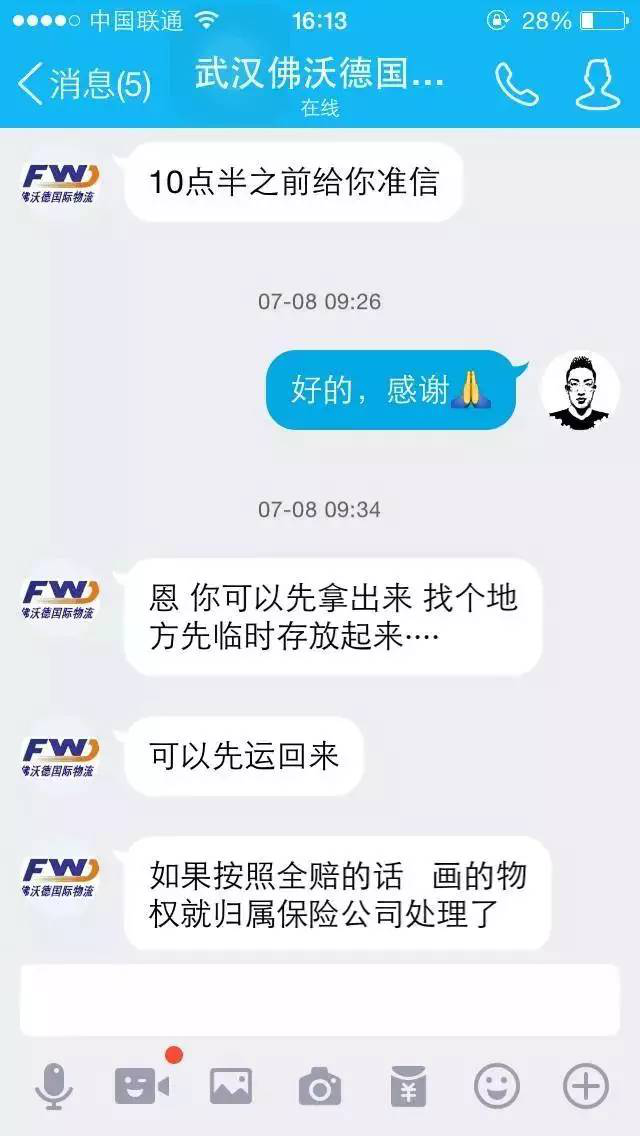Open the emoji picker

497,1085
